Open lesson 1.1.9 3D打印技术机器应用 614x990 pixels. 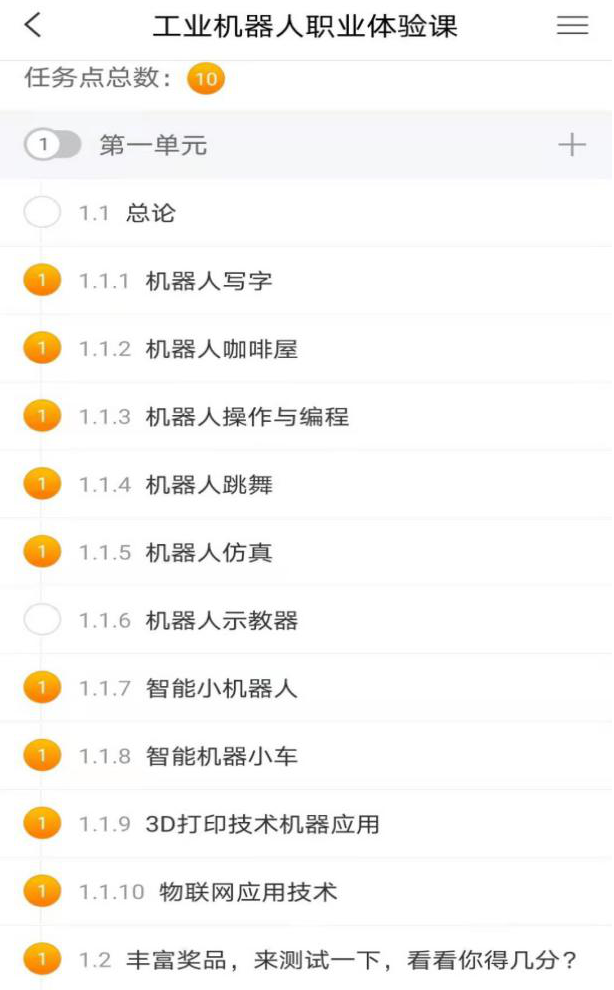[x=307, y=824]
